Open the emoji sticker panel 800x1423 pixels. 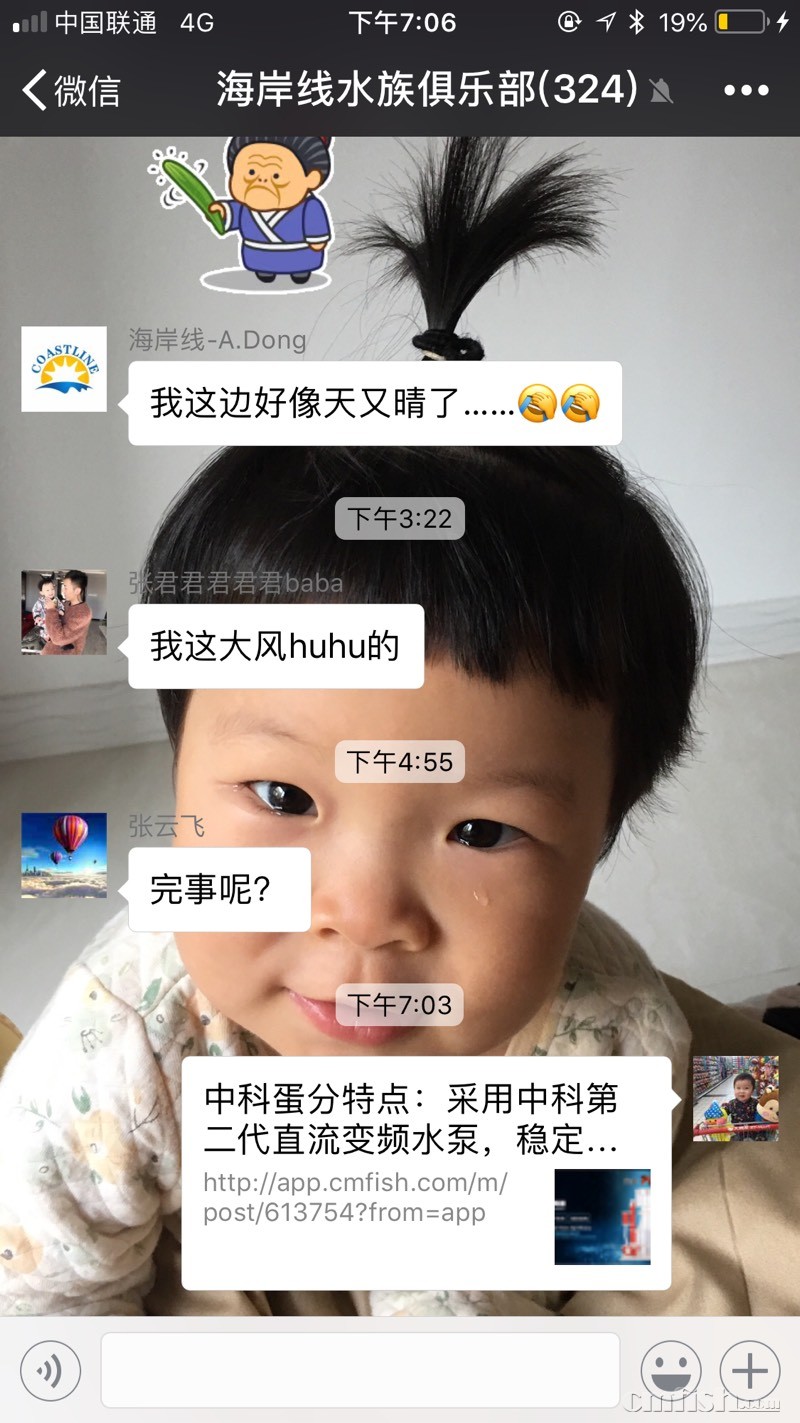tap(670, 1370)
